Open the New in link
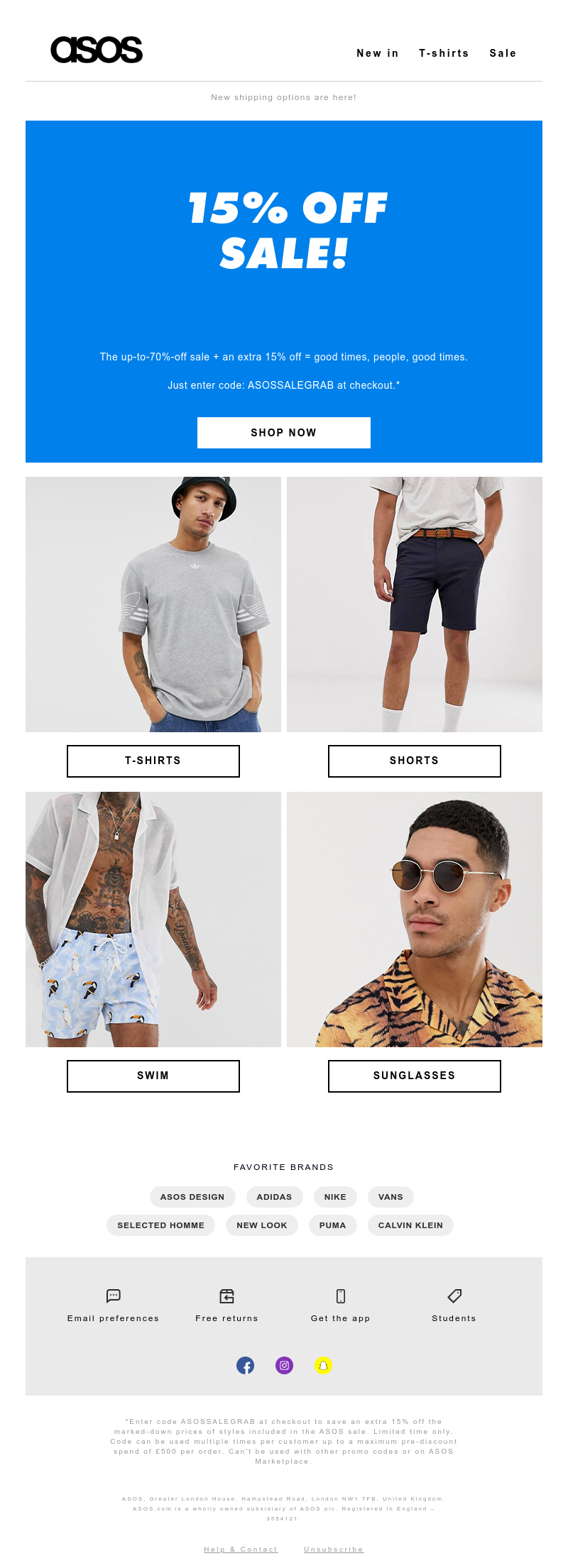Image resolution: width=568 pixels, height=1568 pixels. tap(377, 53)
